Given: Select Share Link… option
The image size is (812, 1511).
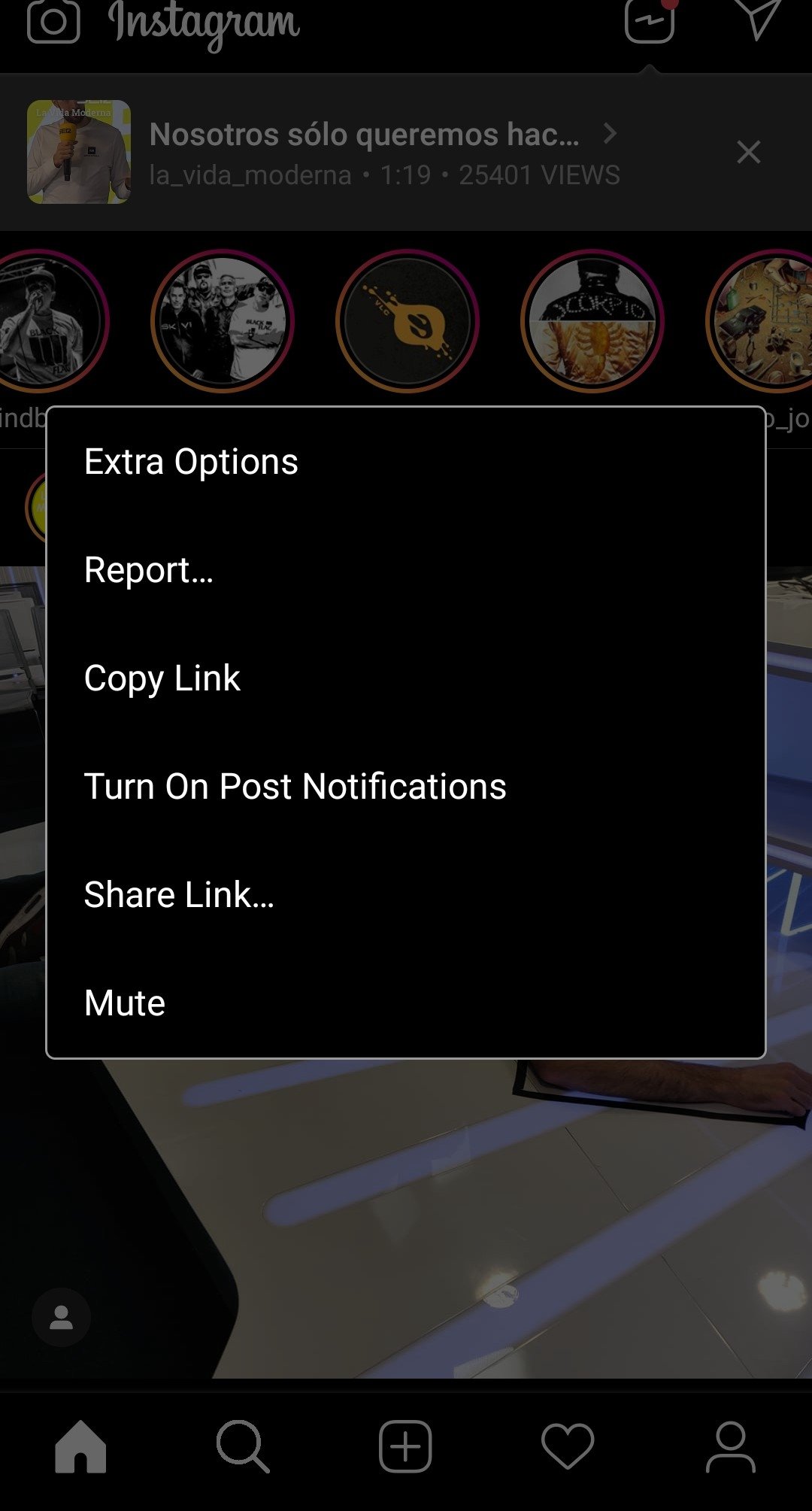Looking at the screenshot, I should point(406,895).
